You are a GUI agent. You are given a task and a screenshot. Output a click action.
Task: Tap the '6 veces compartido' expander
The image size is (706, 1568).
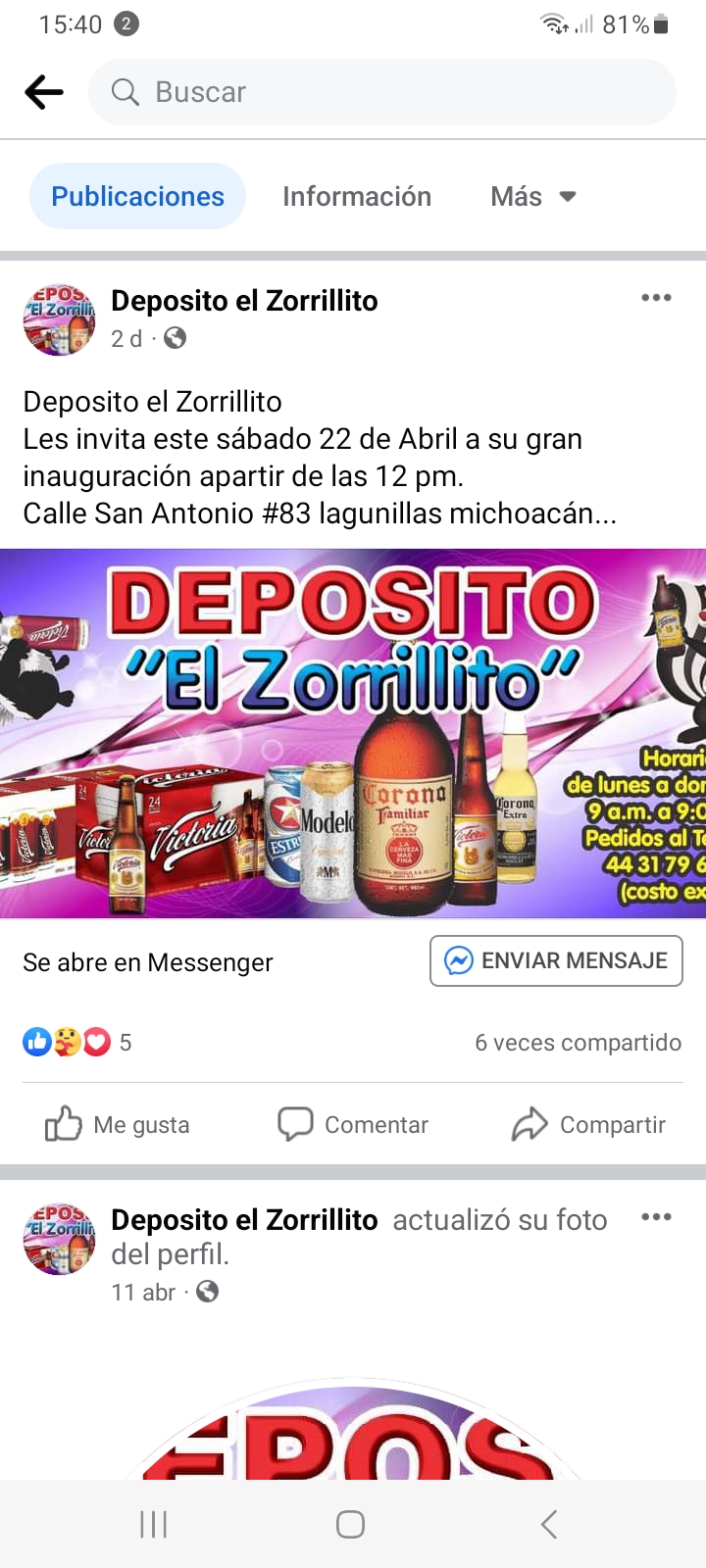[579, 1042]
